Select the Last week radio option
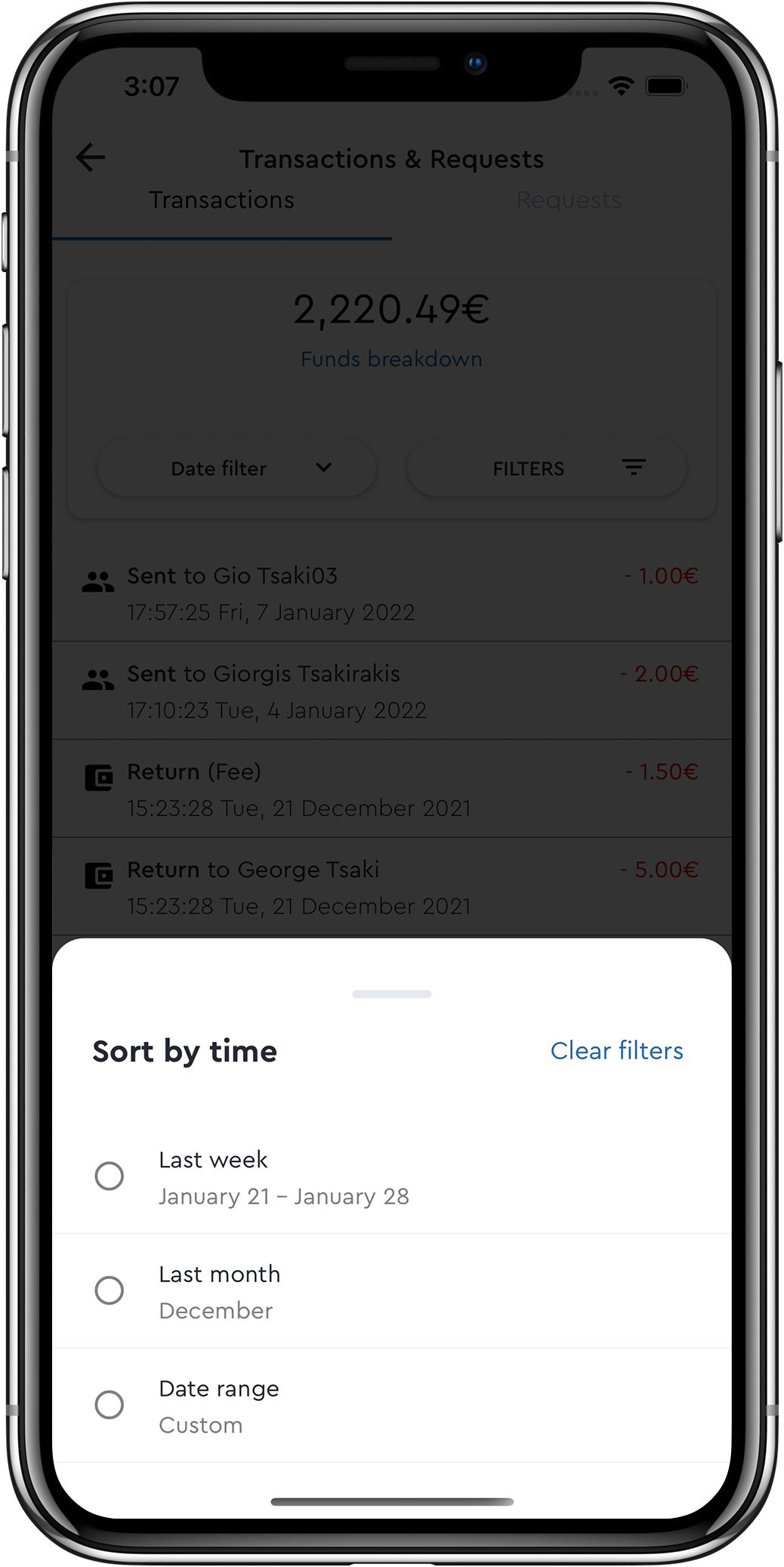784x1567 pixels. 110,1176
